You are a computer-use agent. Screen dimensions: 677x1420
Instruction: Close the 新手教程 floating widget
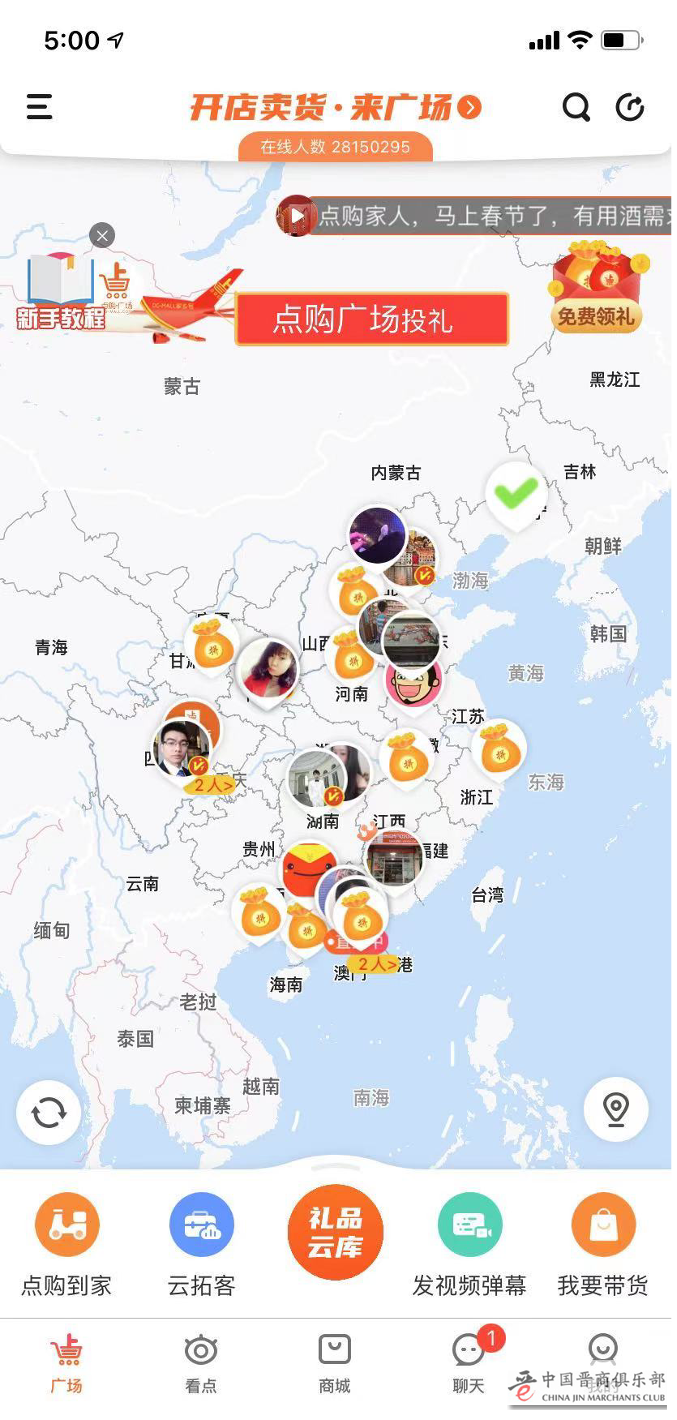tap(102, 236)
